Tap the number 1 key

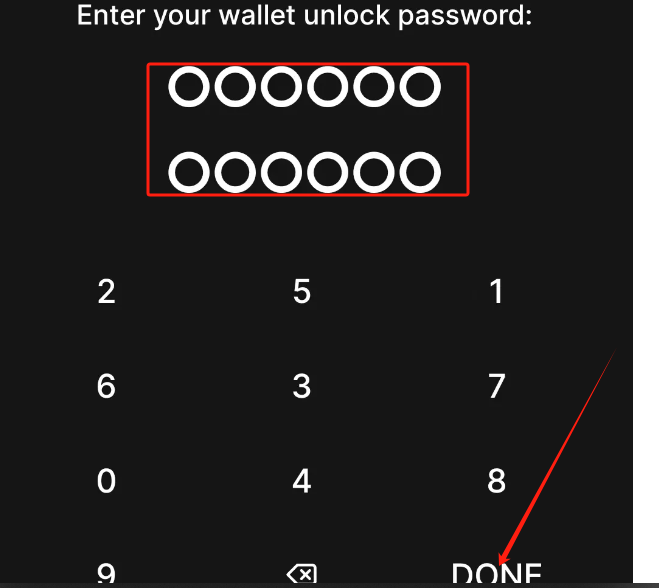point(496,292)
